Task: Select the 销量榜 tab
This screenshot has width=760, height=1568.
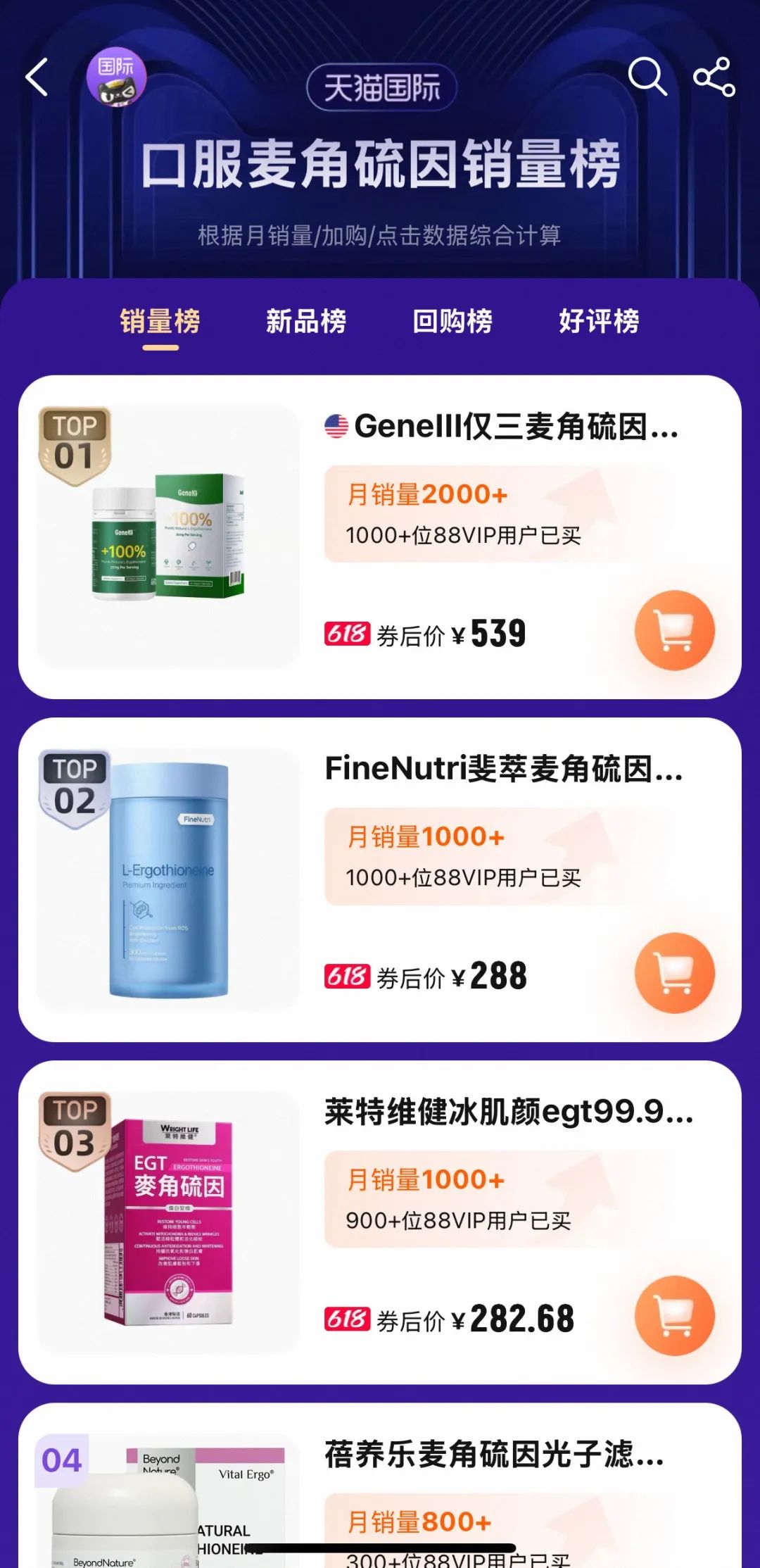Action: coord(160,321)
